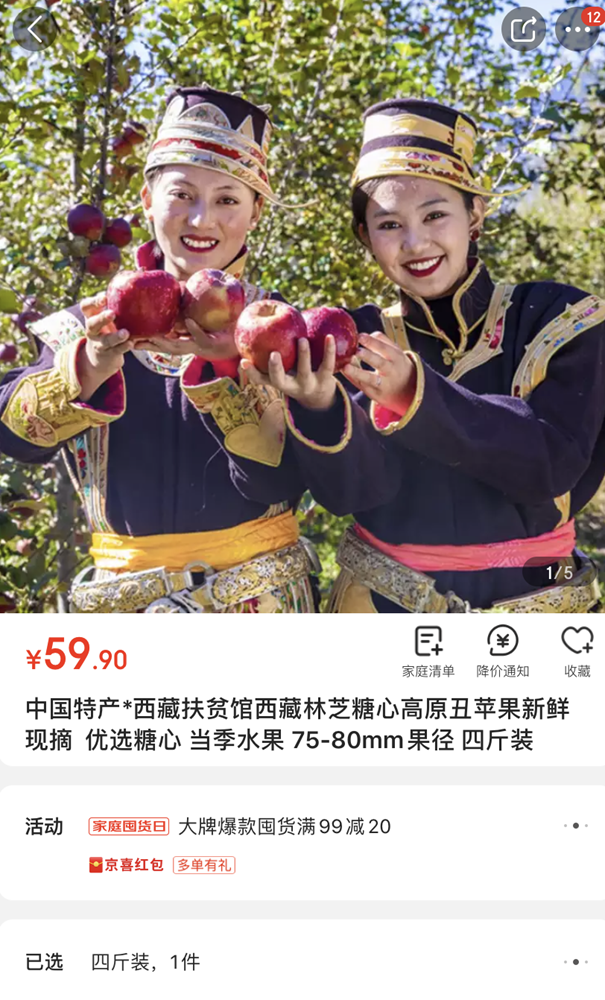This screenshot has height=1000, width=605.
Task: Add product to 家庭清单
Action: point(428,651)
